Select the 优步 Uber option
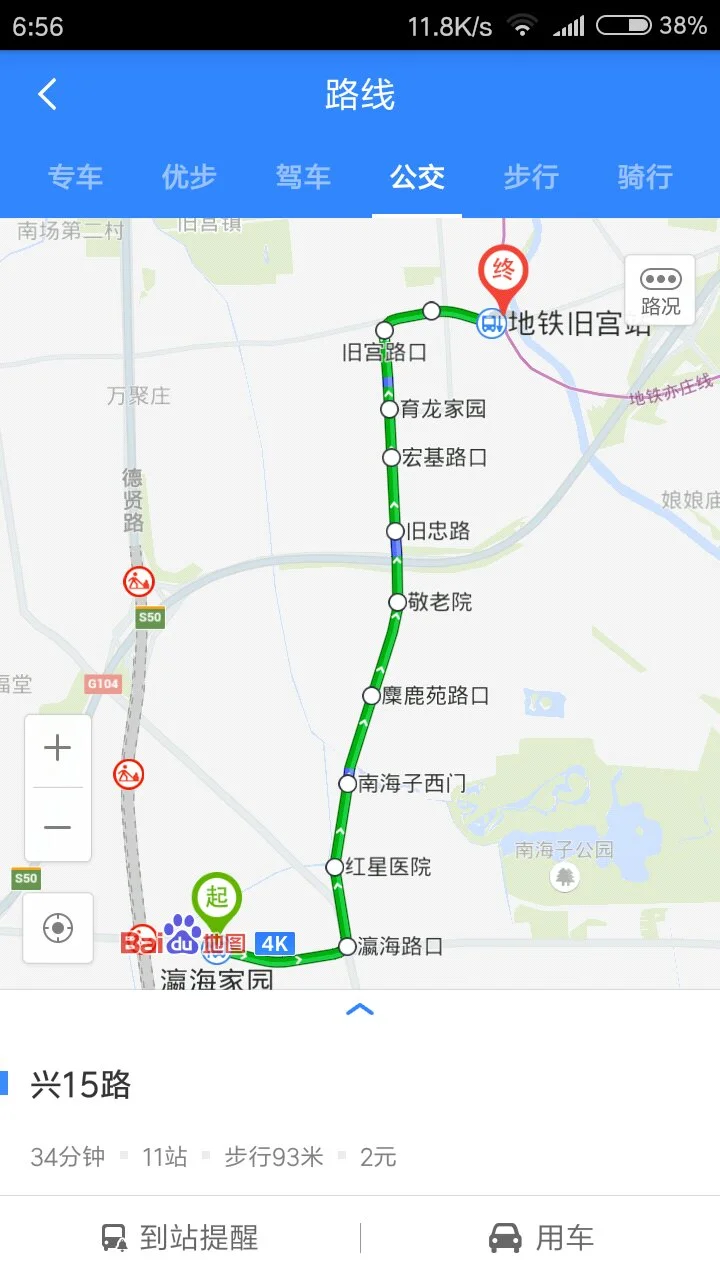Viewport: 720px width, 1280px height. [x=187, y=177]
